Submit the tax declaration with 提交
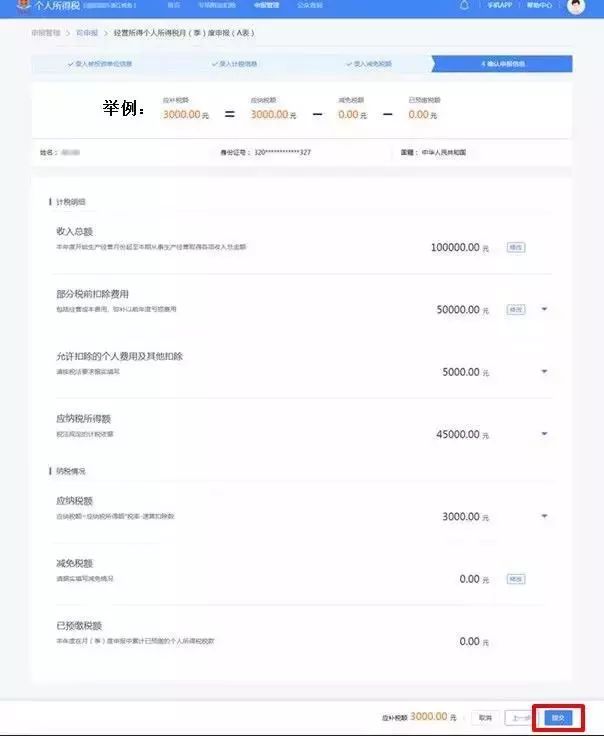This screenshot has height=739, width=604. 558,717
